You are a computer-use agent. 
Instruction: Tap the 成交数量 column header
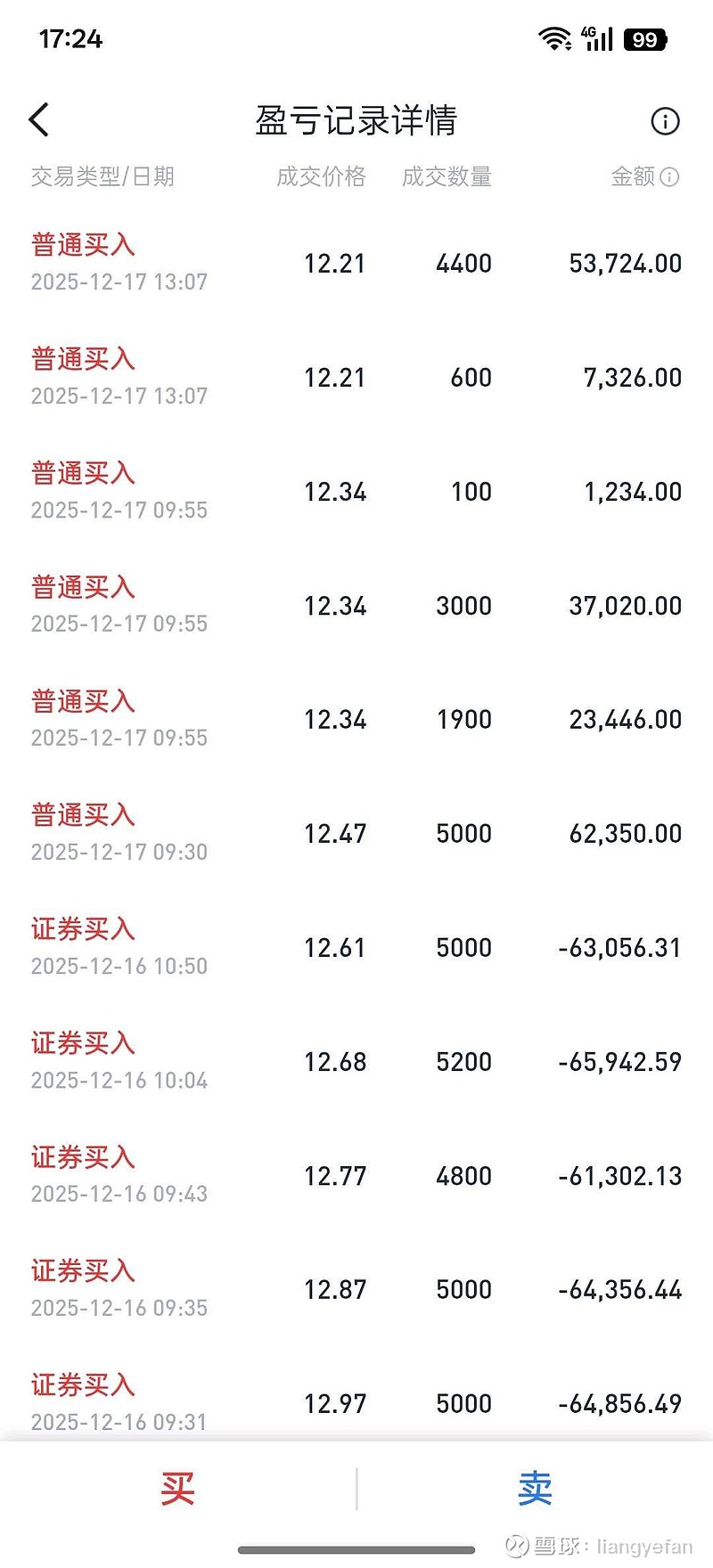447,177
